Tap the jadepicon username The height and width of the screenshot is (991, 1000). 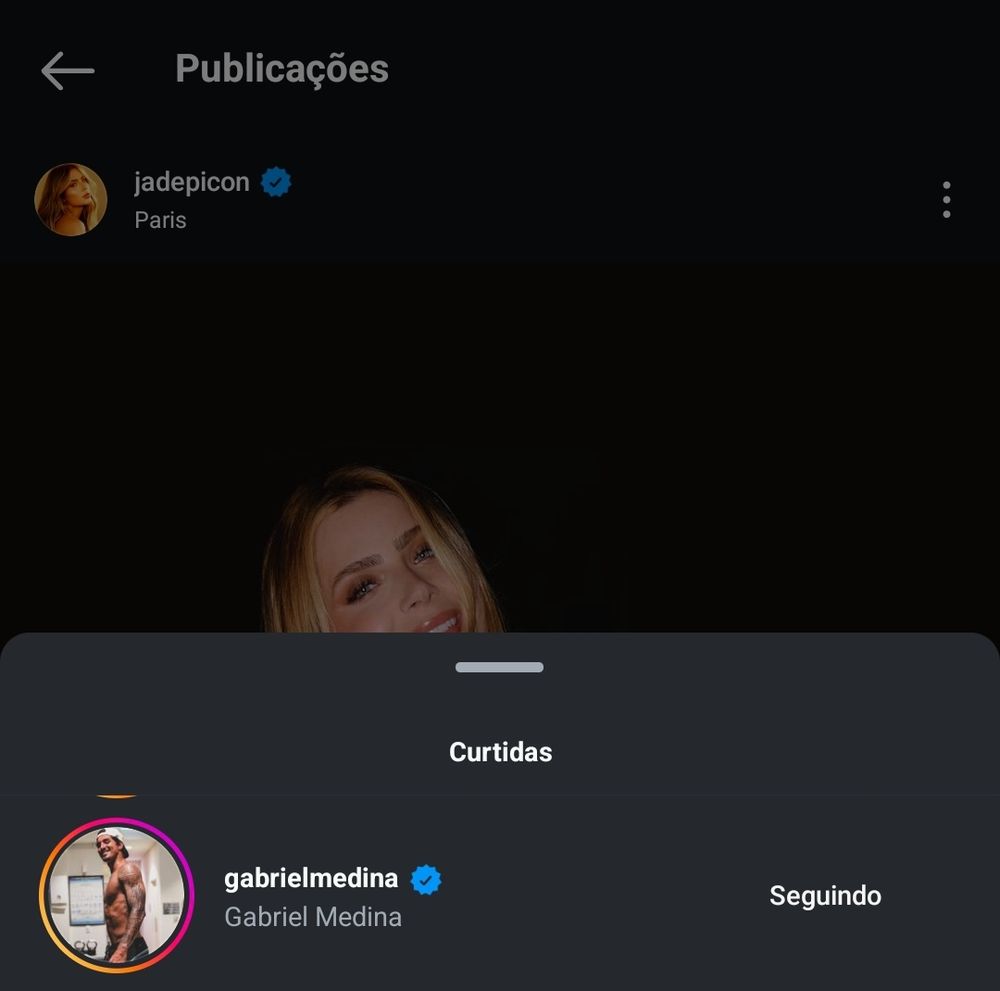point(191,183)
